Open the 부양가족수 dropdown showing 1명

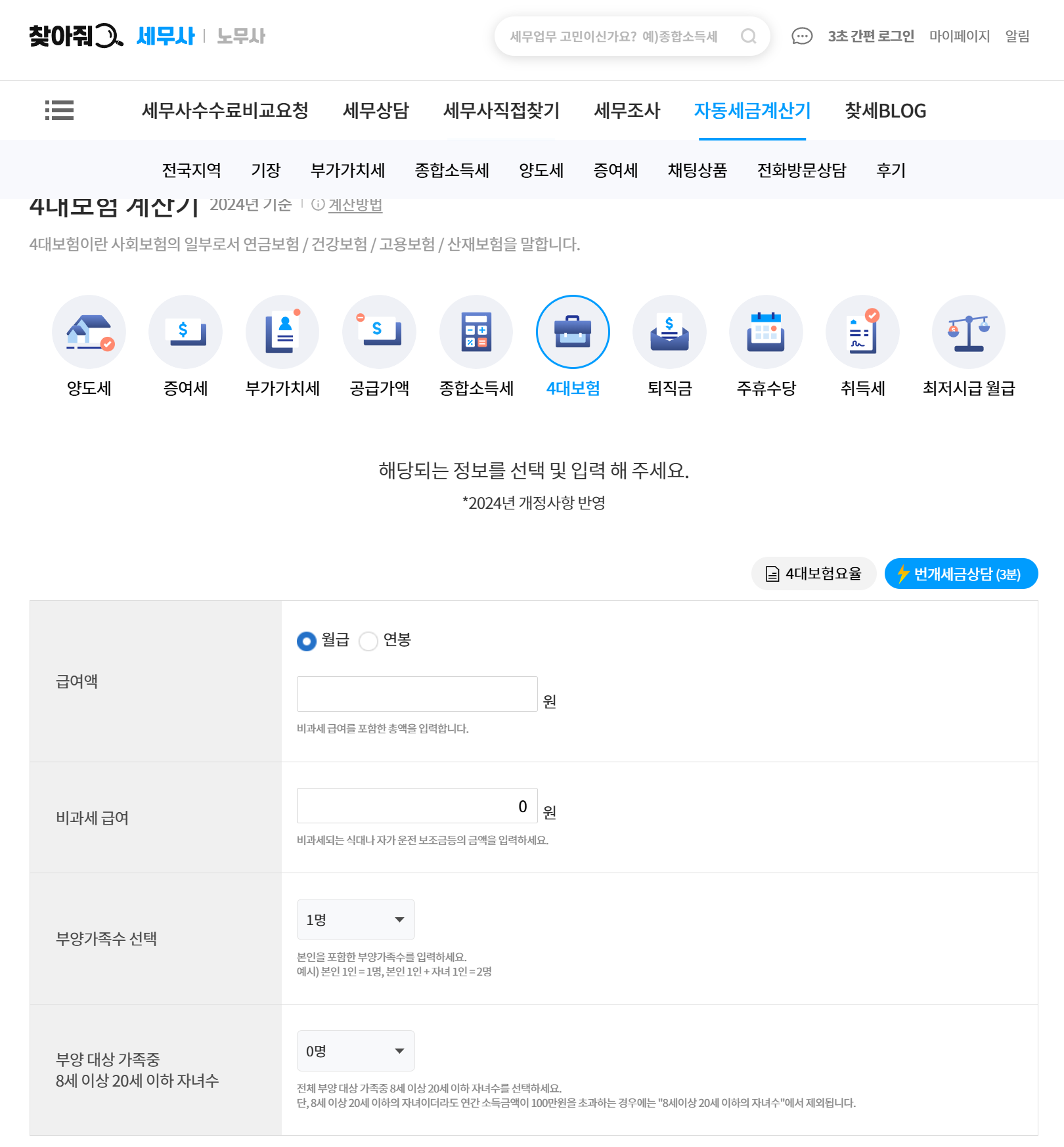click(355, 919)
